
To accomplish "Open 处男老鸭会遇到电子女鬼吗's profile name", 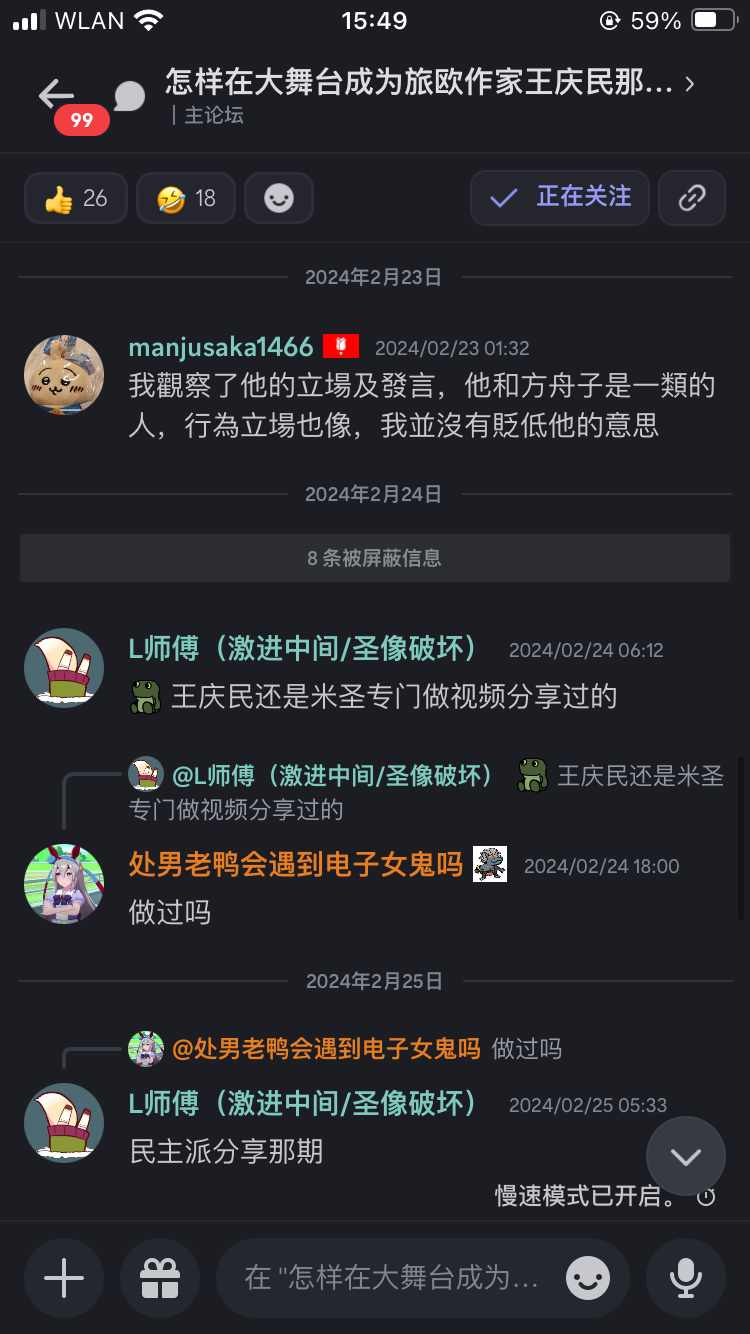I will point(296,864).
